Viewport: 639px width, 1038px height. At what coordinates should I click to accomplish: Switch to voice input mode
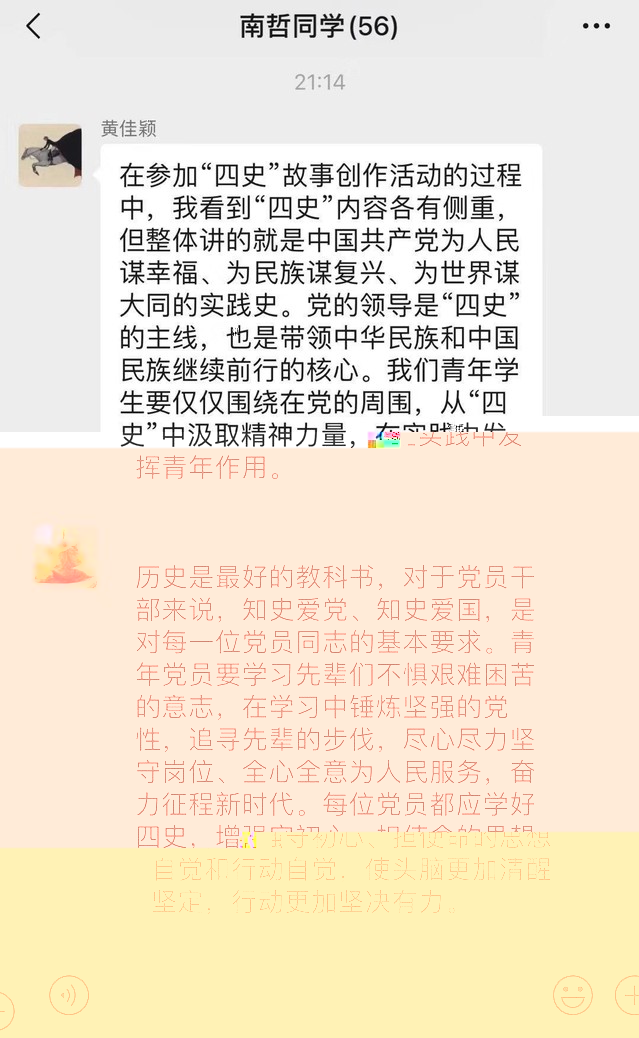(x=69, y=995)
